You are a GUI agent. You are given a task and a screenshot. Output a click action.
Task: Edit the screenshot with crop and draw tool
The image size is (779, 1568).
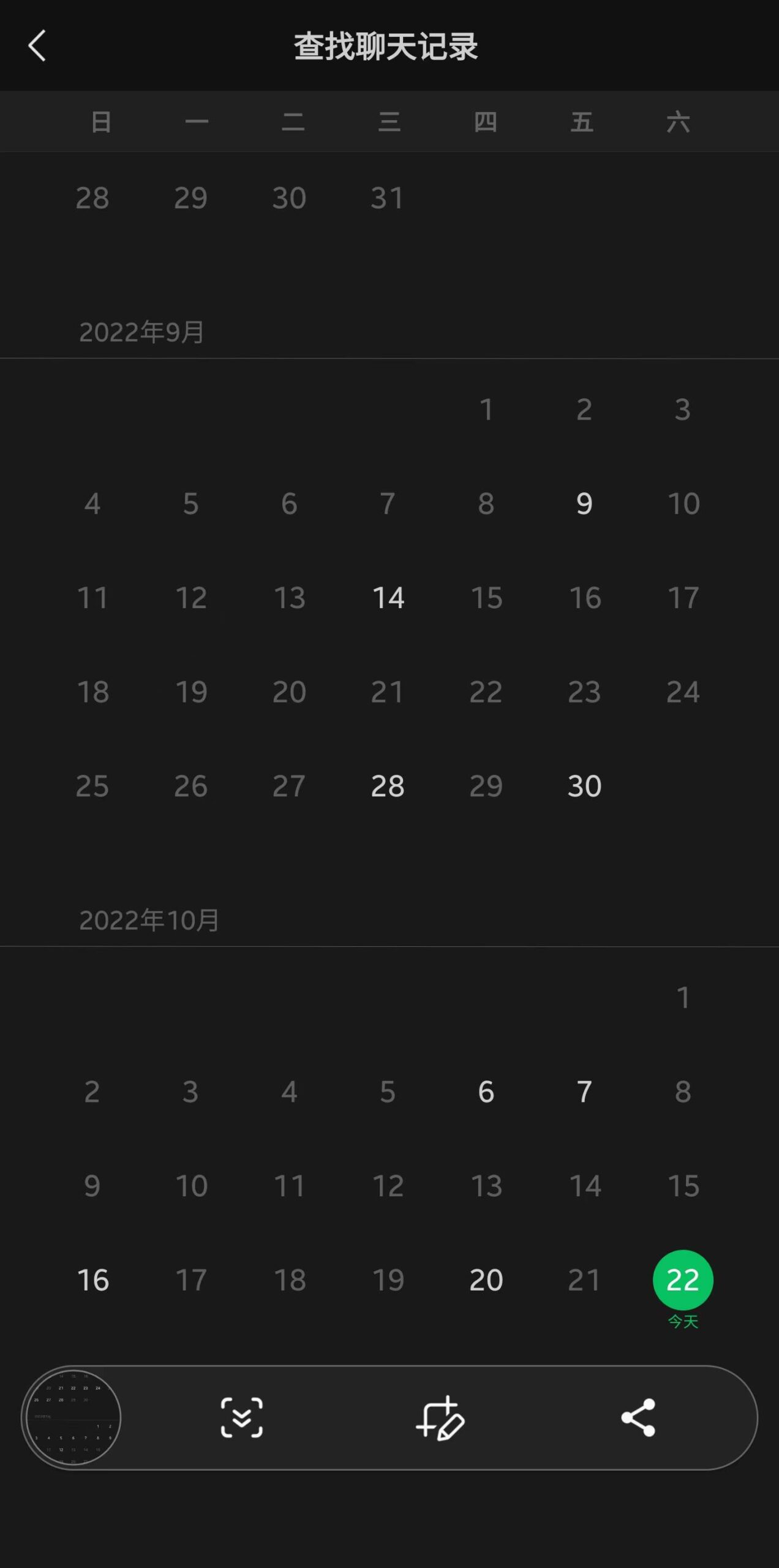[440, 1418]
